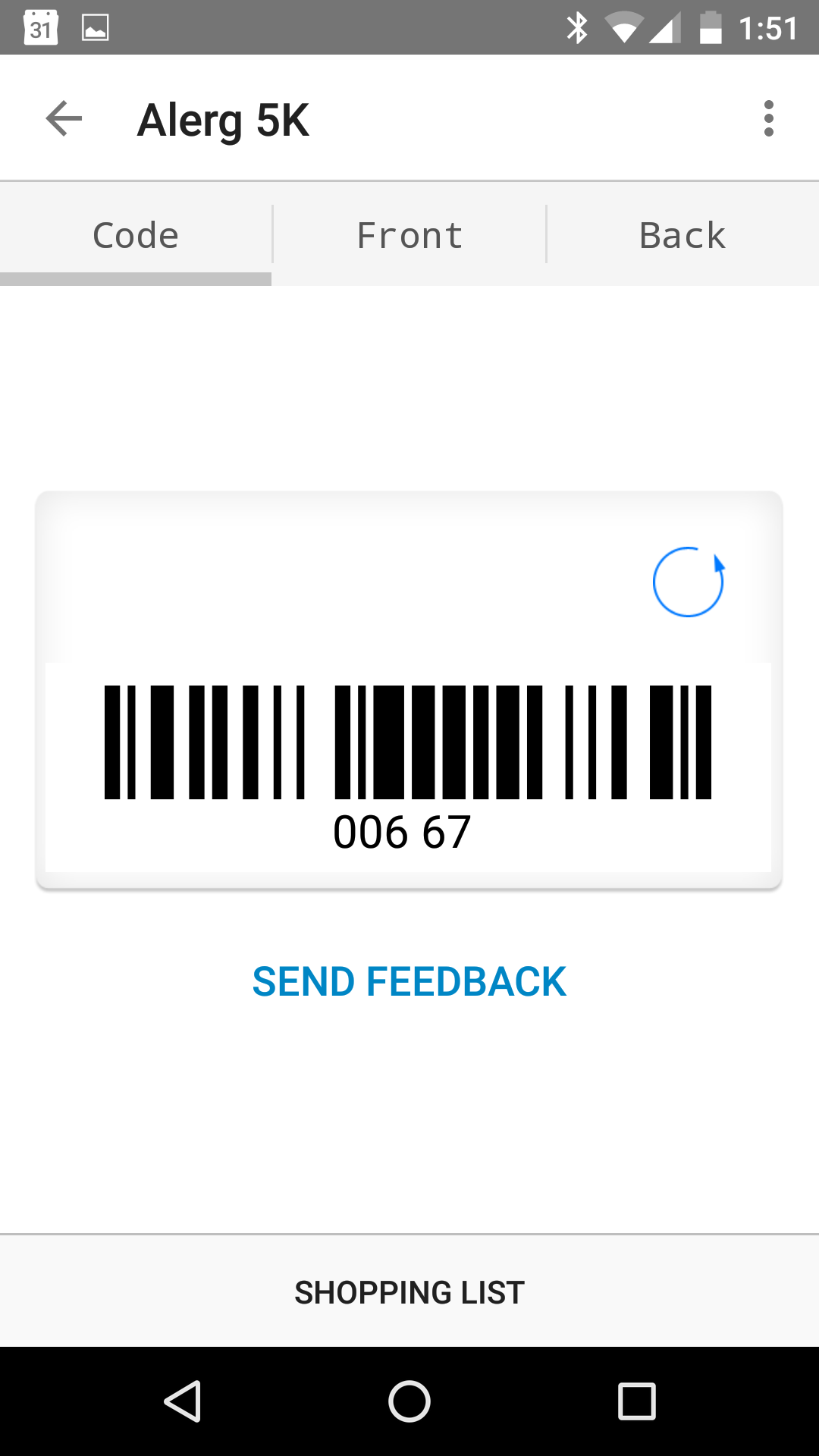This screenshot has width=819, height=1456.
Task: Go back using the arrow icon
Action: pos(64,119)
